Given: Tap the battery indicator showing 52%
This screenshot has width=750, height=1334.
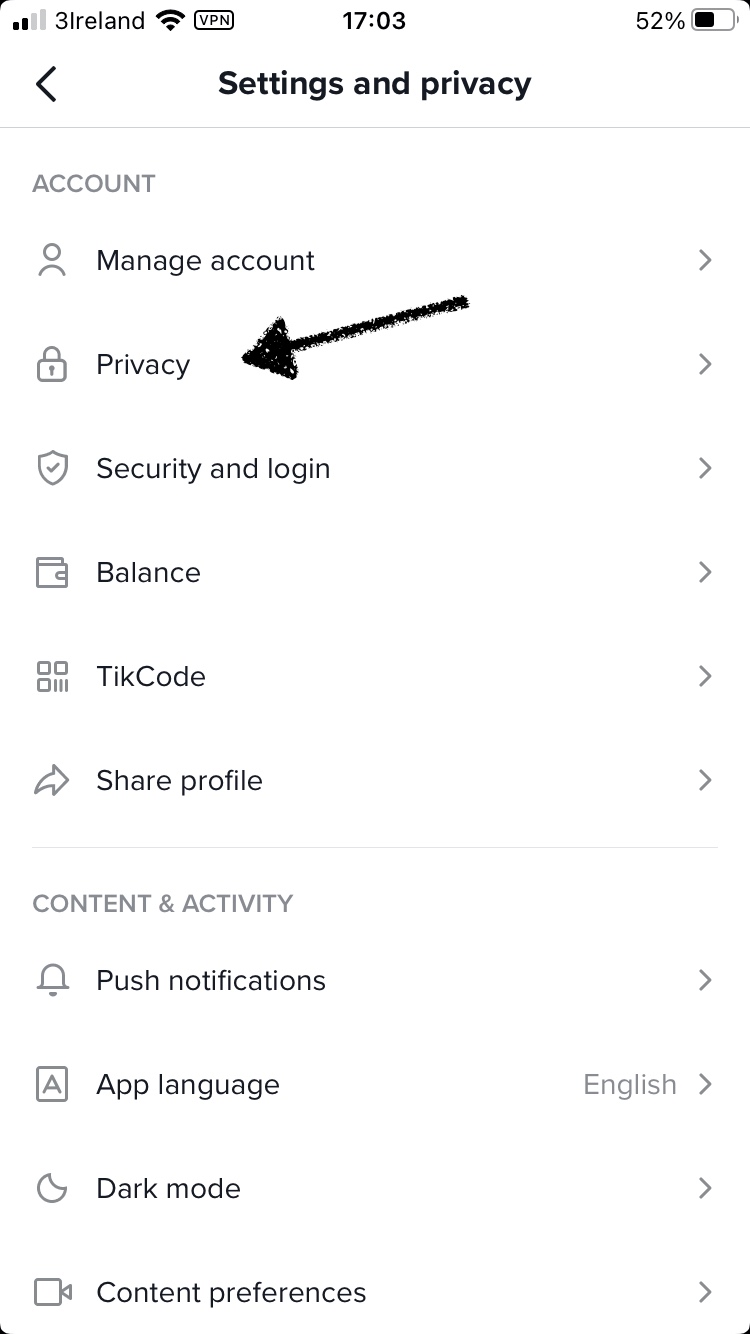Looking at the screenshot, I should [x=712, y=18].
